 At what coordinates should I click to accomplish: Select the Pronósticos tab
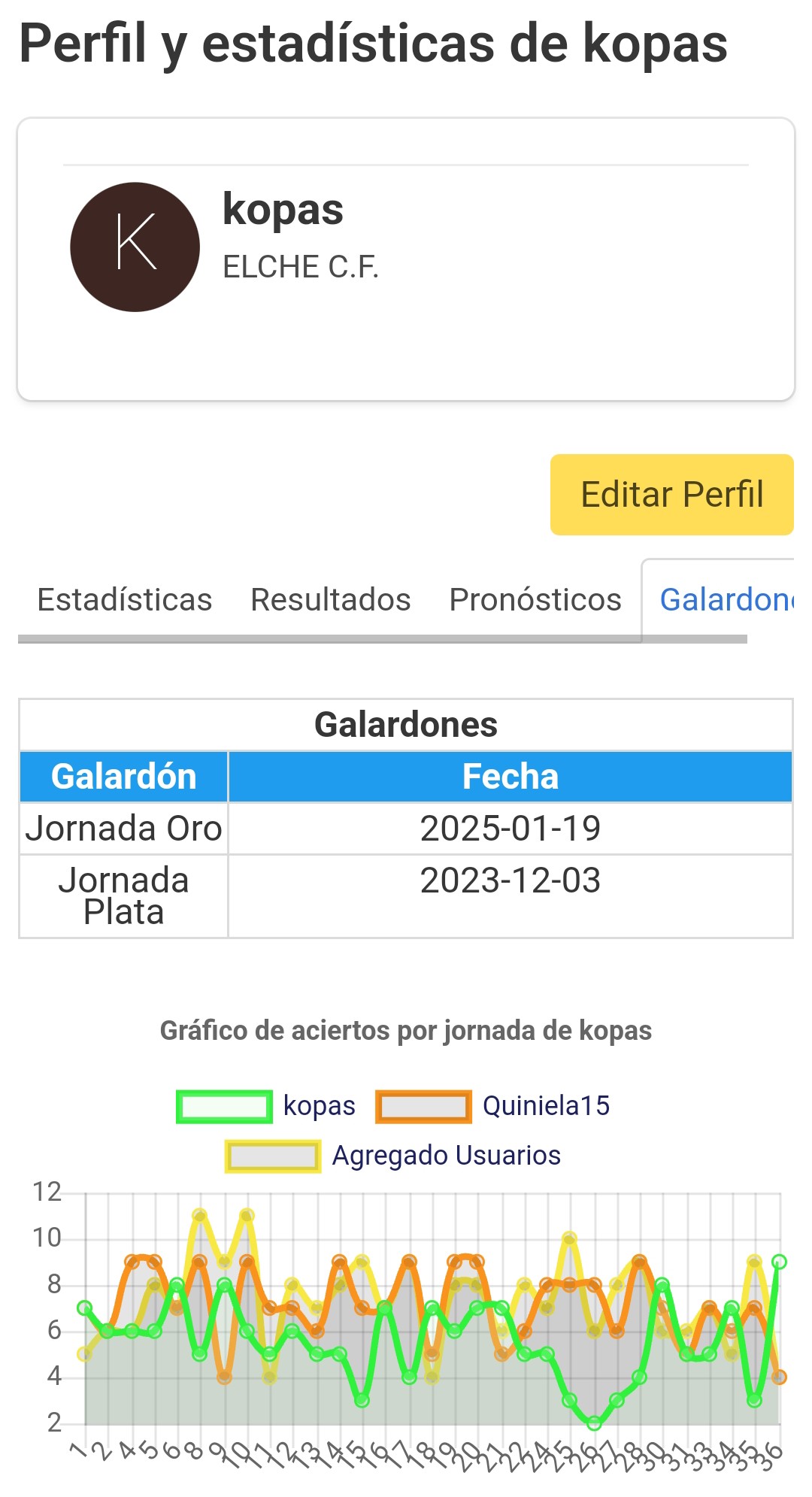[x=535, y=600]
